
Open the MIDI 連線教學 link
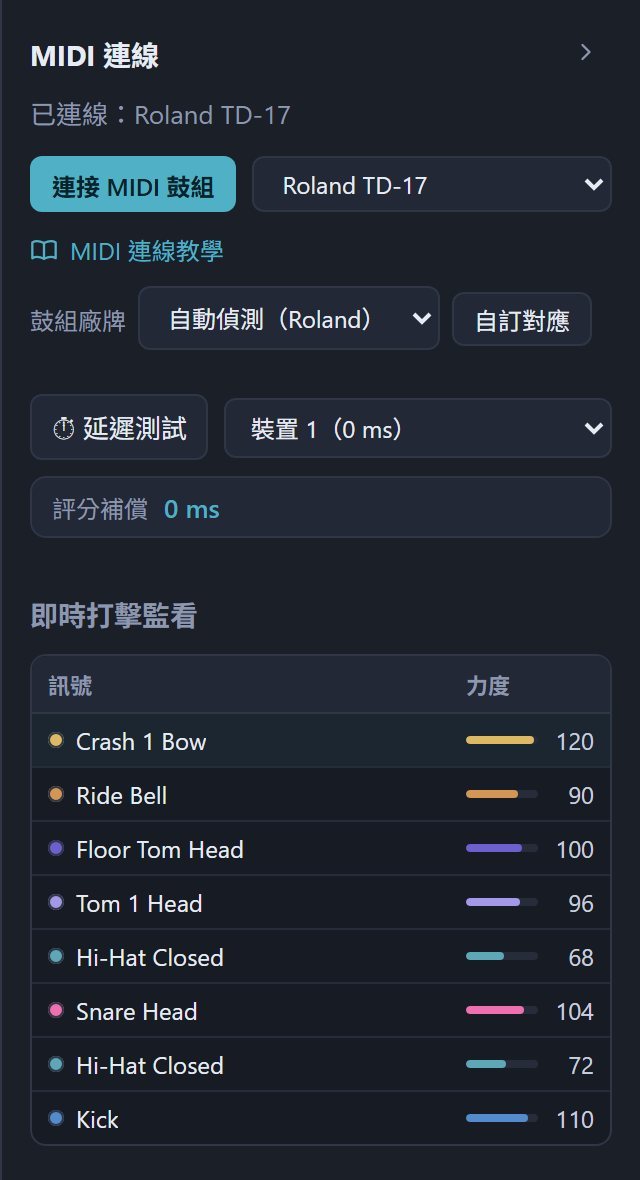[127, 251]
